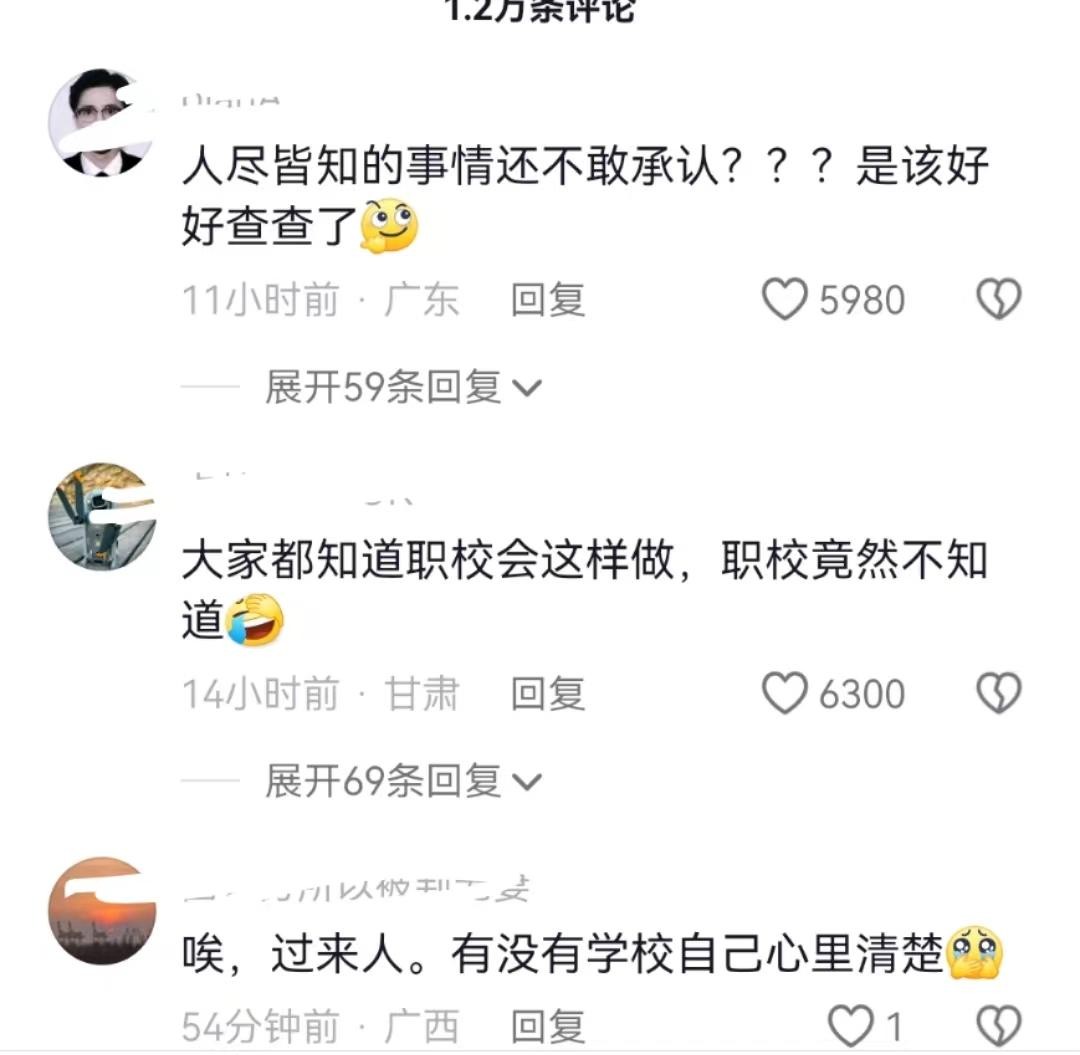
Task: Dislike the comment posted from 广东
Action: (998, 300)
